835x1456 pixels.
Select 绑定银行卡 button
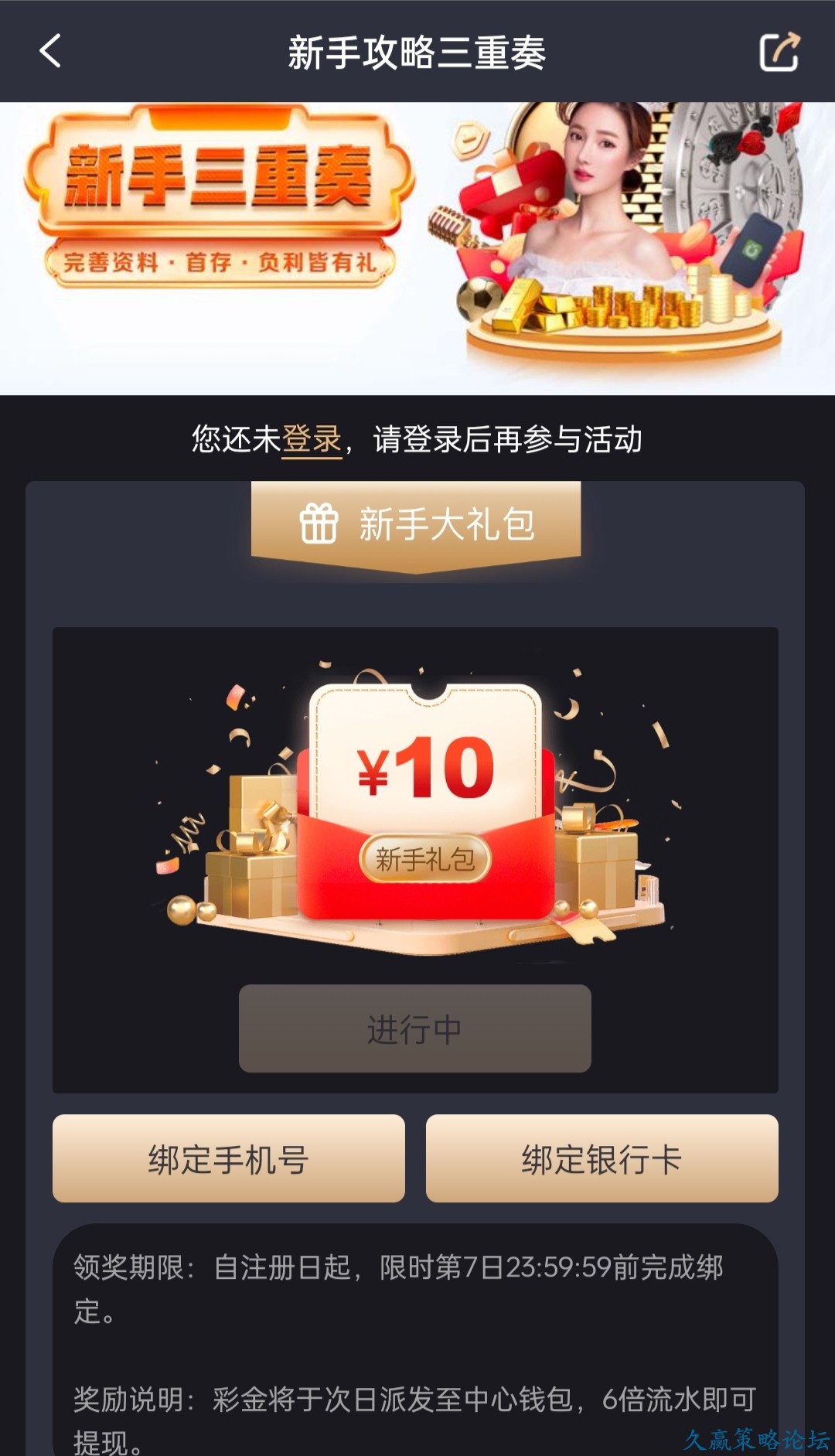[x=602, y=1158]
